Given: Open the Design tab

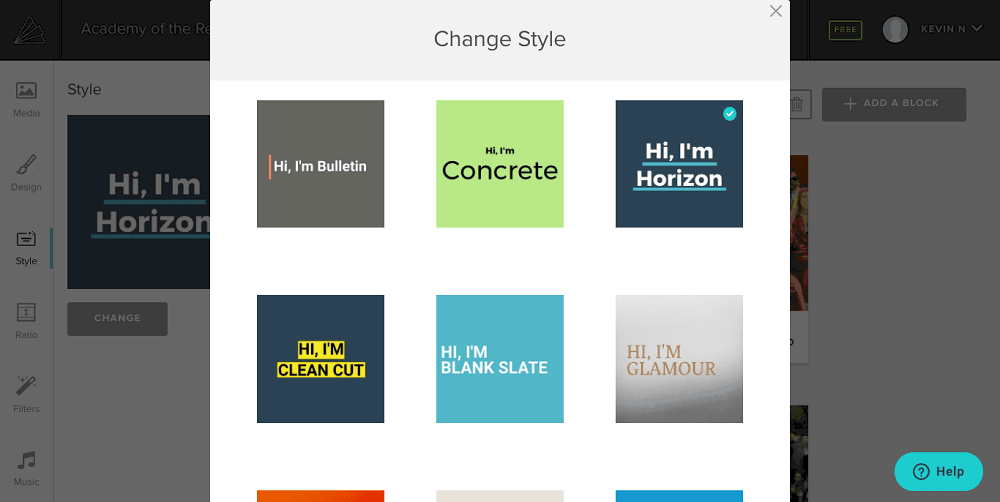Looking at the screenshot, I should [x=27, y=173].
